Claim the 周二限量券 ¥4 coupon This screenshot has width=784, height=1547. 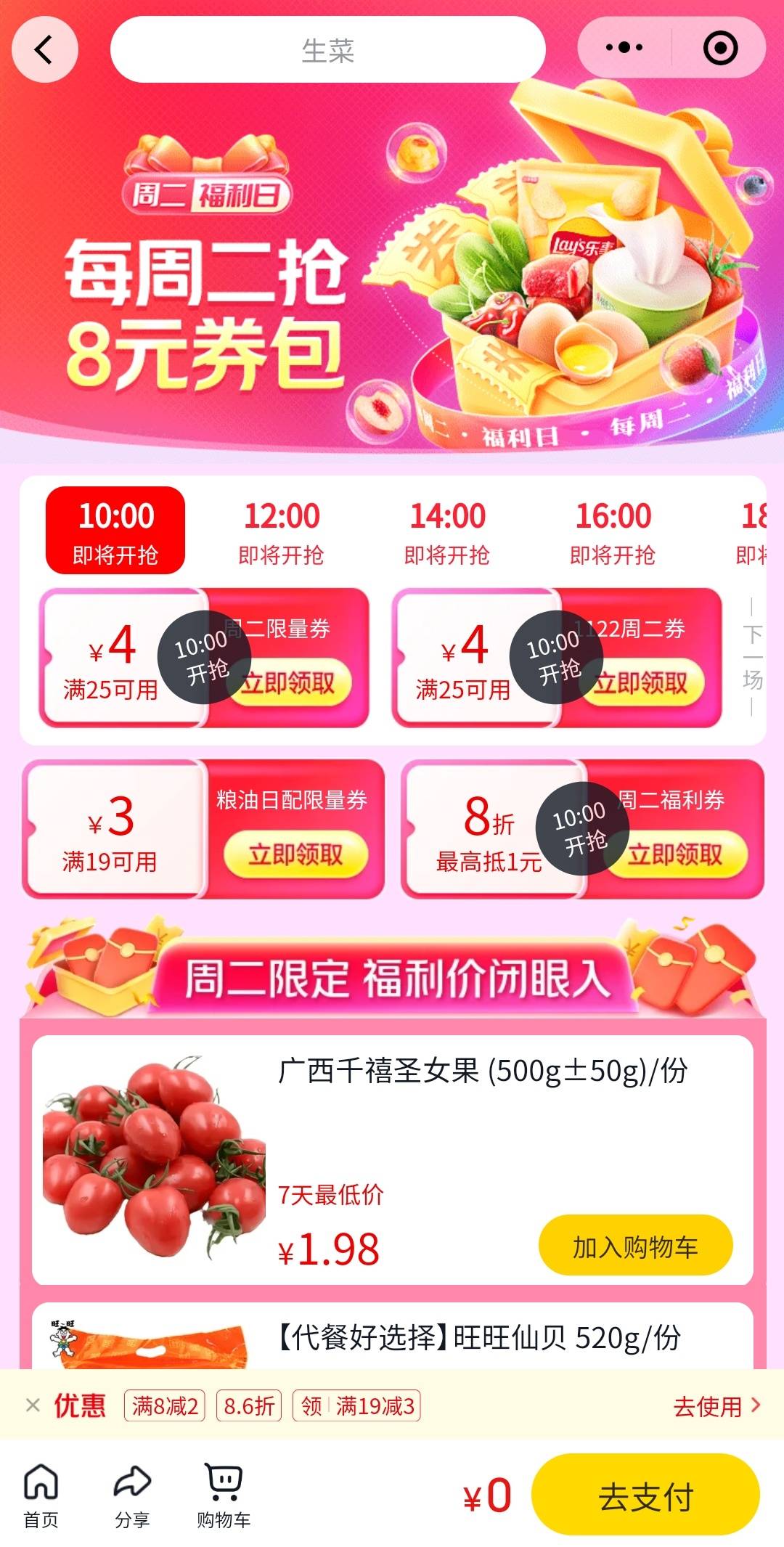[290, 683]
